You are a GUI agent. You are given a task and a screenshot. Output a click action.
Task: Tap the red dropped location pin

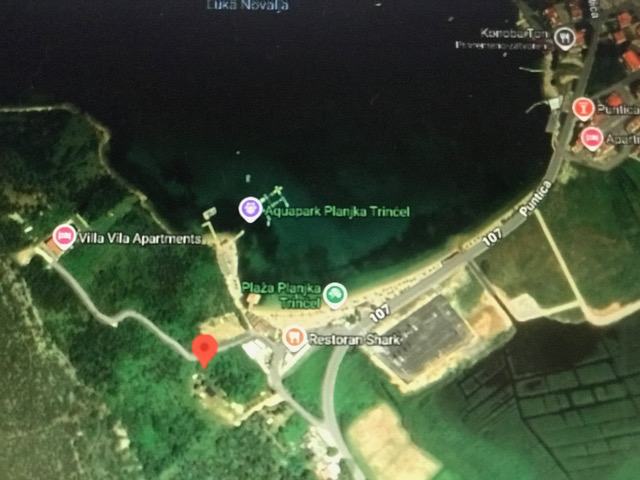pos(204,350)
